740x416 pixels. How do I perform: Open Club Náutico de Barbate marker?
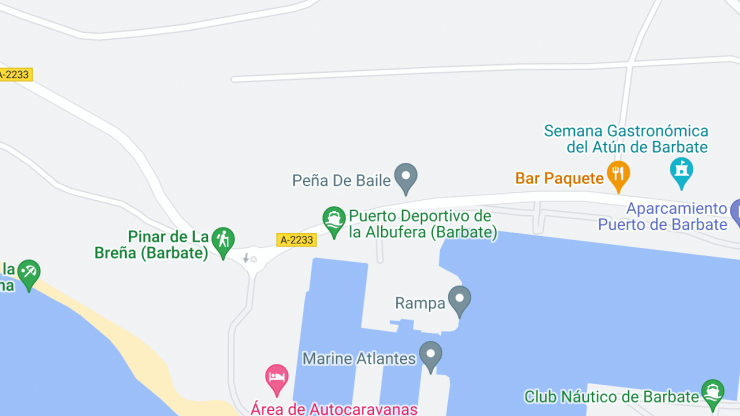(x=712, y=389)
